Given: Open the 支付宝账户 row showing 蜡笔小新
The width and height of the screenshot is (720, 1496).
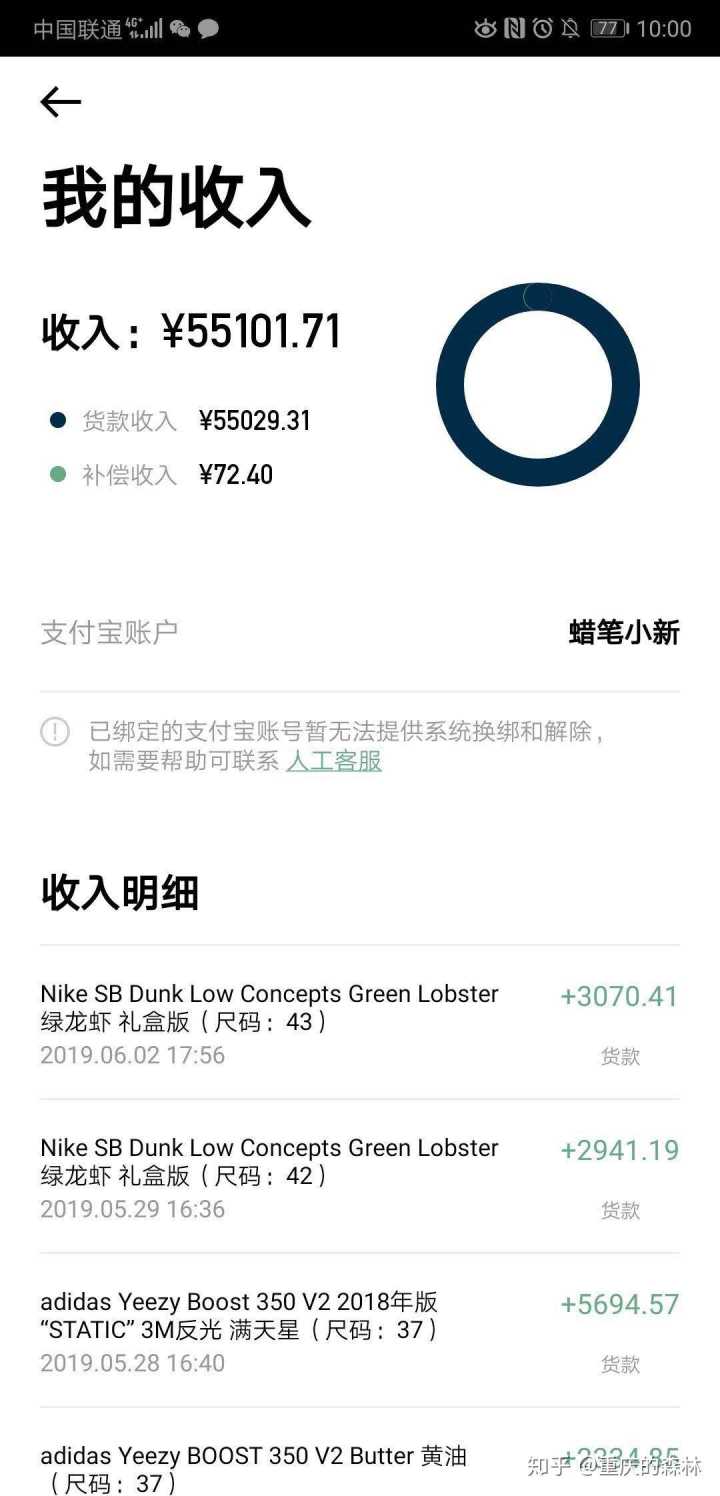Looking at the screenshot, I should 360,632.
